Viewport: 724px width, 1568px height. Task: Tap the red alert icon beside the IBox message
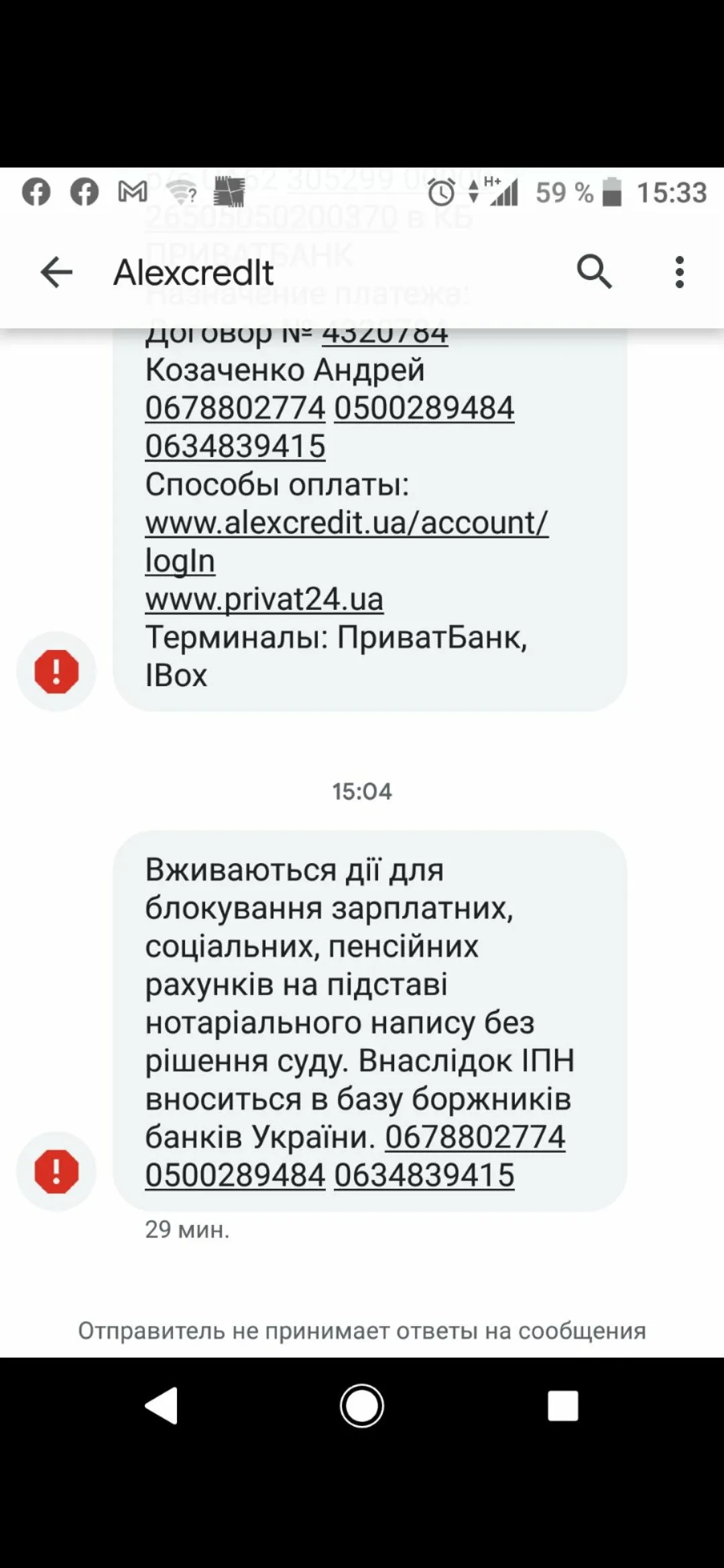point(56,671)
